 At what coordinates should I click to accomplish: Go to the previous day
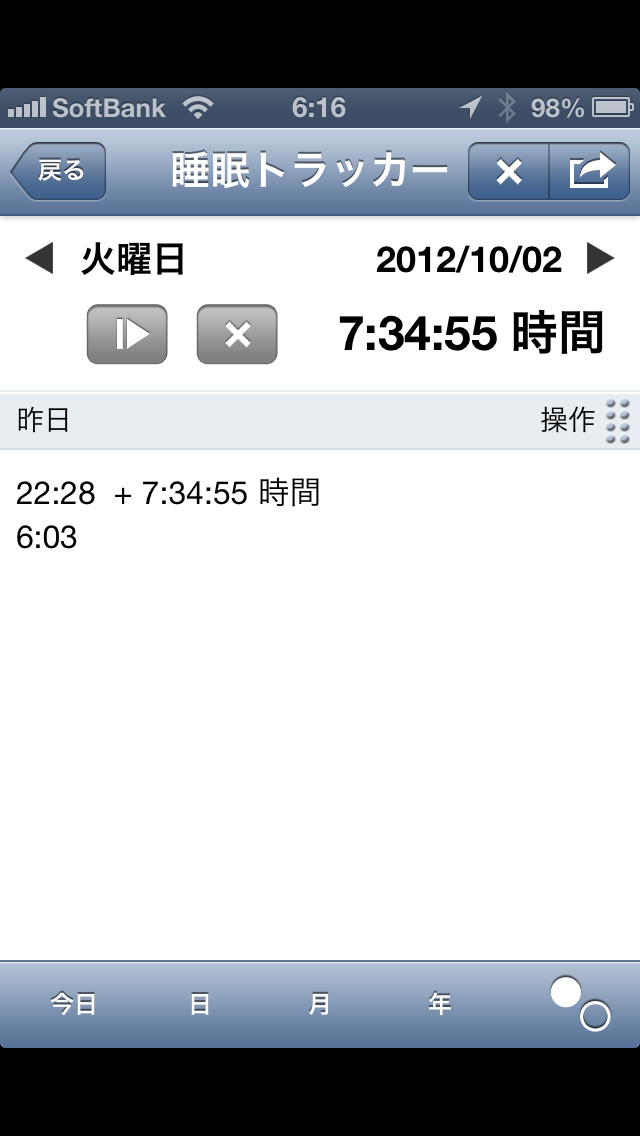39,260
